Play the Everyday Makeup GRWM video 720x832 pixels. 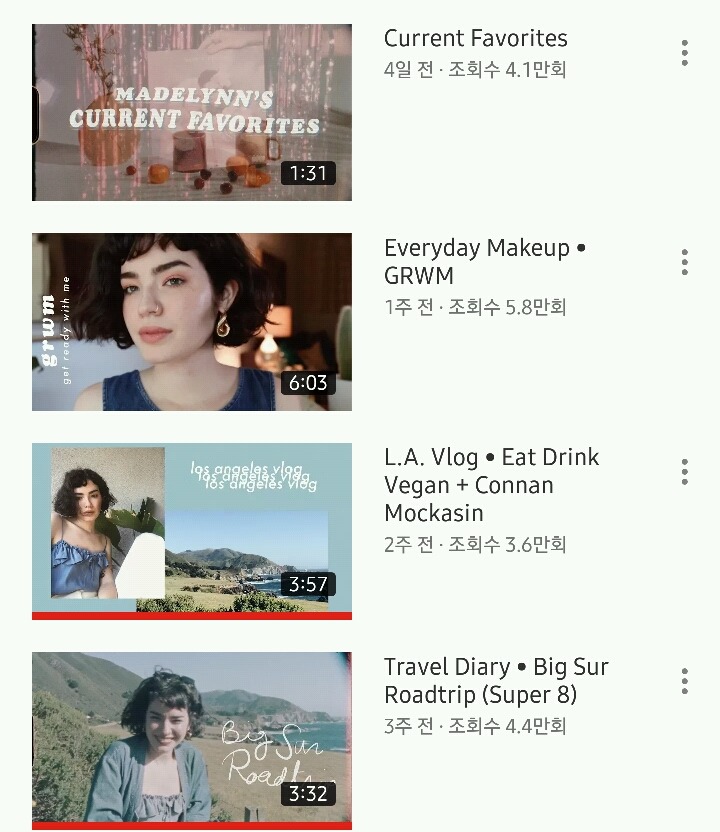pos(192,322)
